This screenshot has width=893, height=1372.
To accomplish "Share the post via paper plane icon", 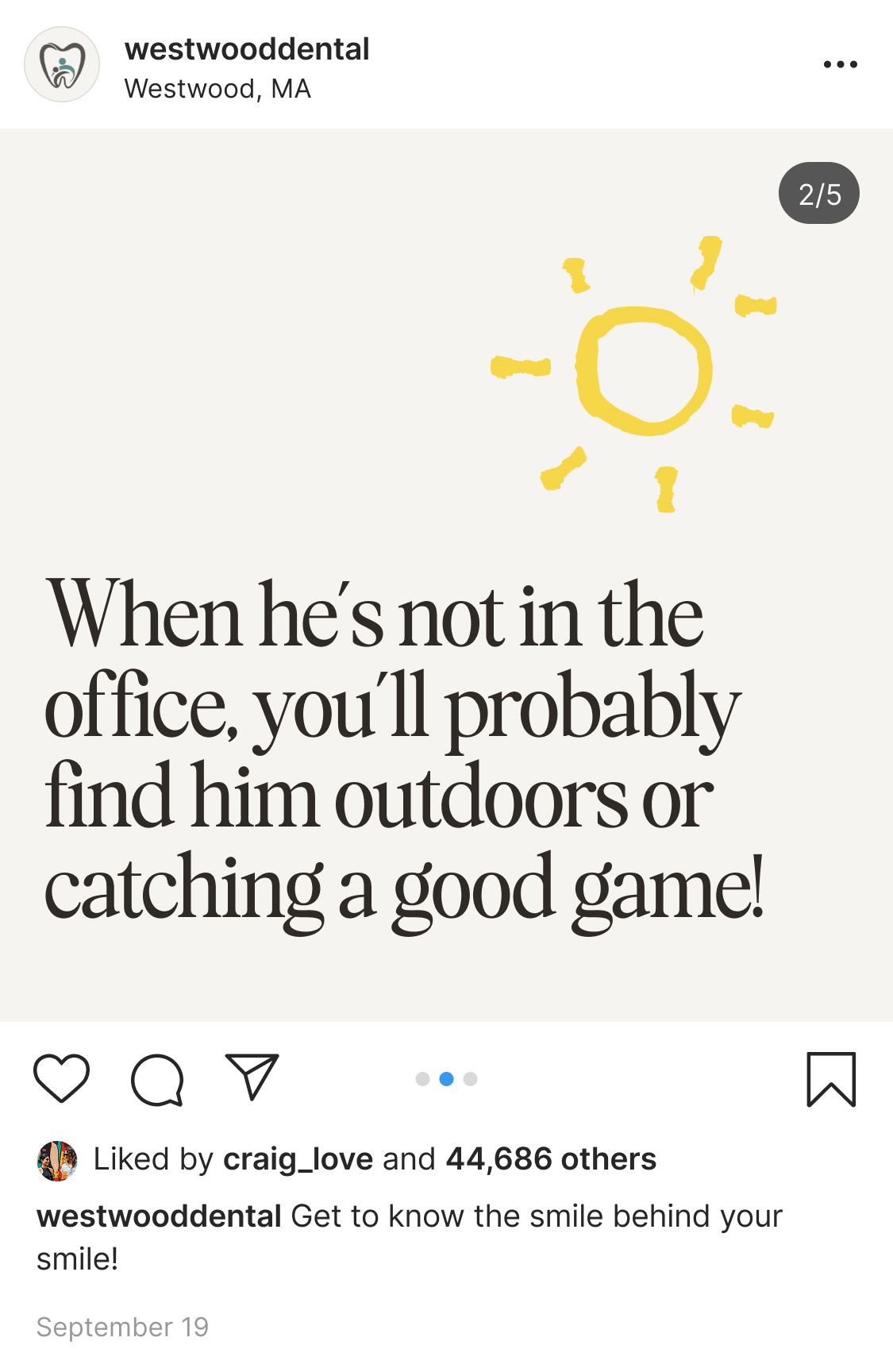I will coord(252,1077).
